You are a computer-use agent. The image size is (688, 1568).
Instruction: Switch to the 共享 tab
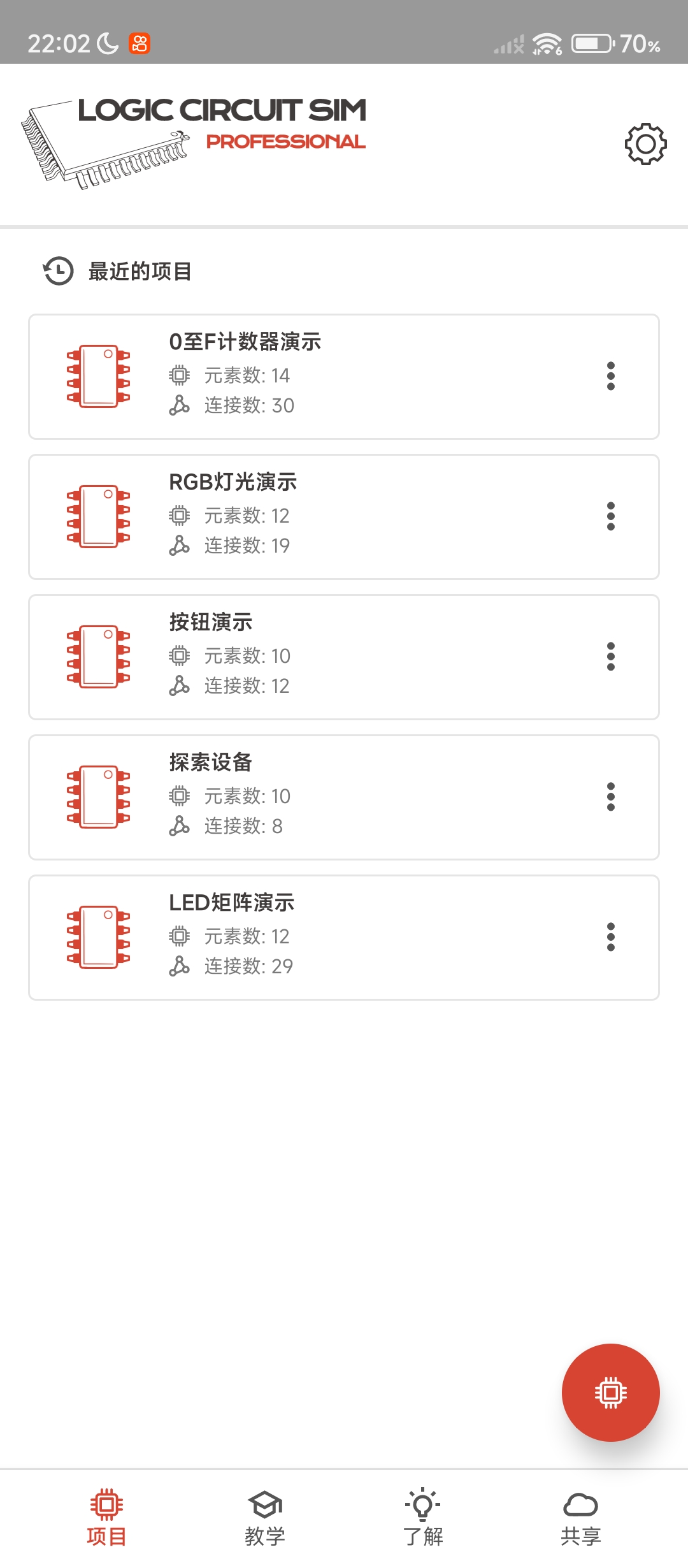(x=580, y=1518)
